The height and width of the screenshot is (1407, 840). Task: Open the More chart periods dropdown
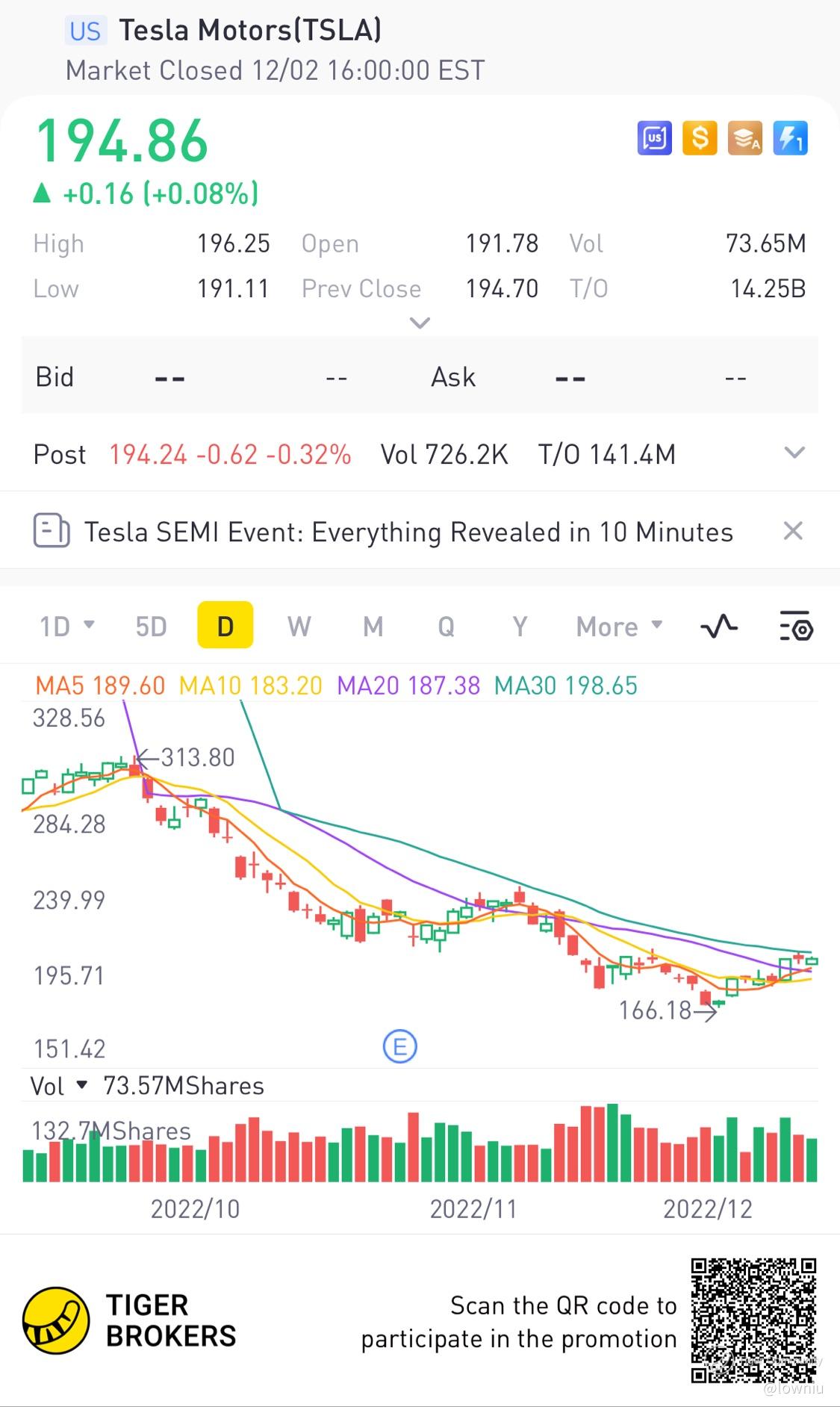click(x=618, y=626)
